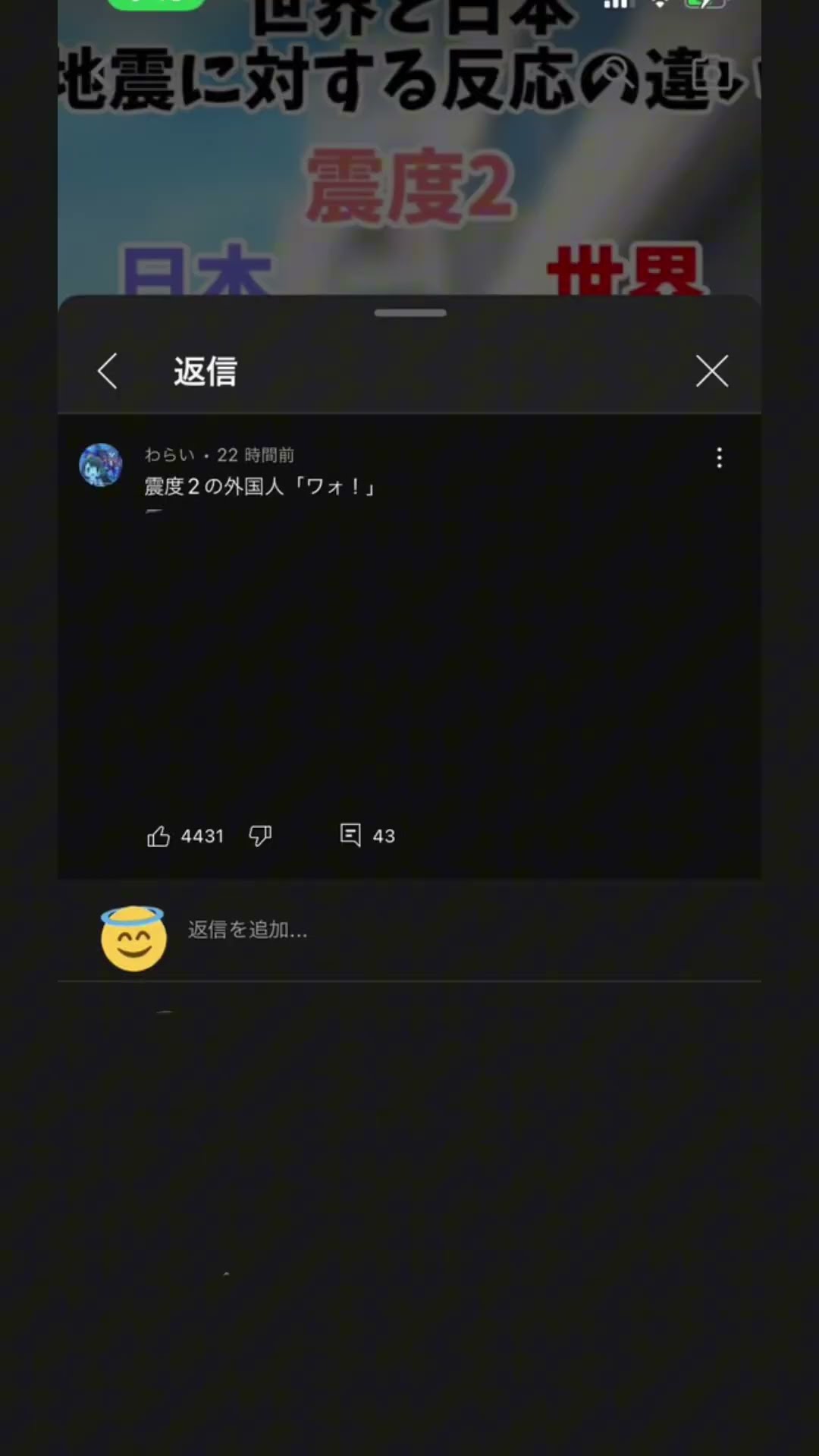This screenshot has width=819, height=1456.
Task: Open the 43 replies icon
Action: click(350, 835)
